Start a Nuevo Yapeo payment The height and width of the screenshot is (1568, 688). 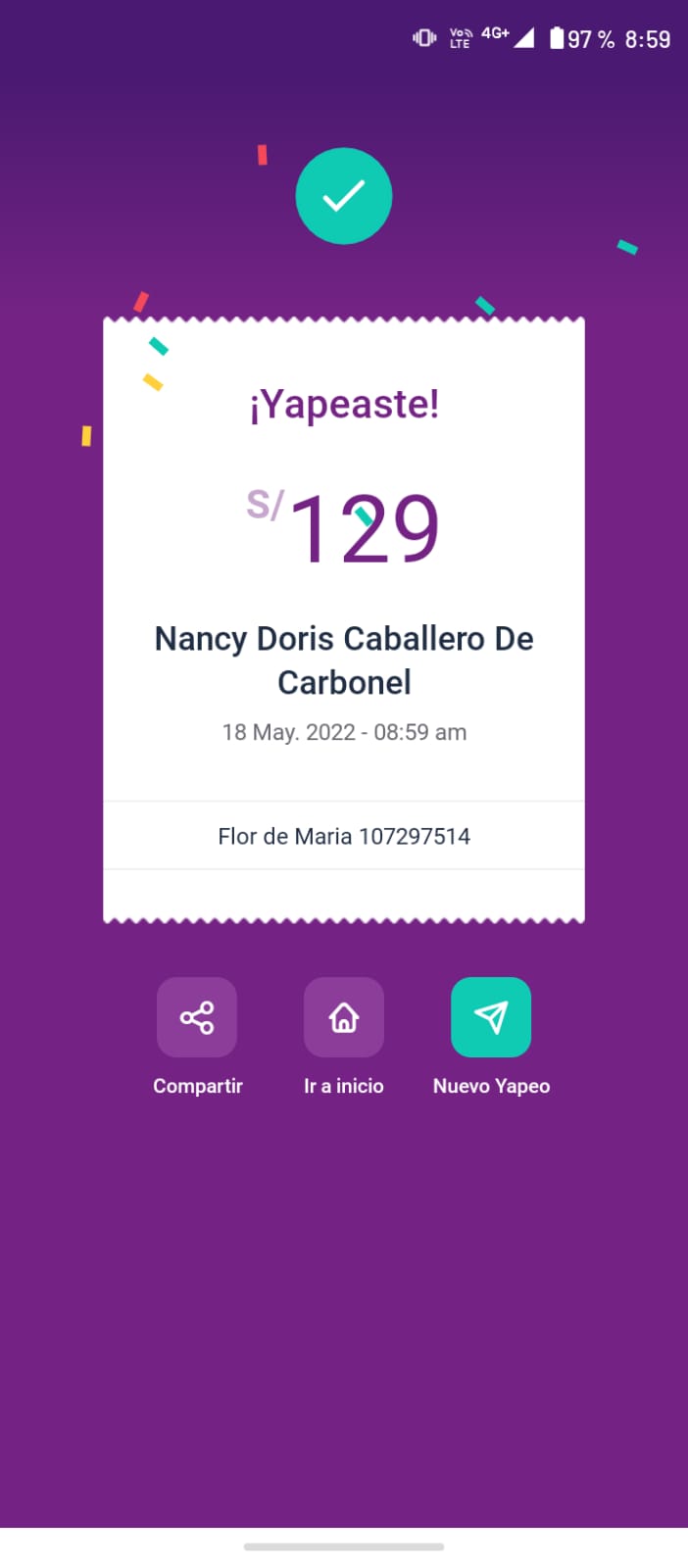point(491,1017)
